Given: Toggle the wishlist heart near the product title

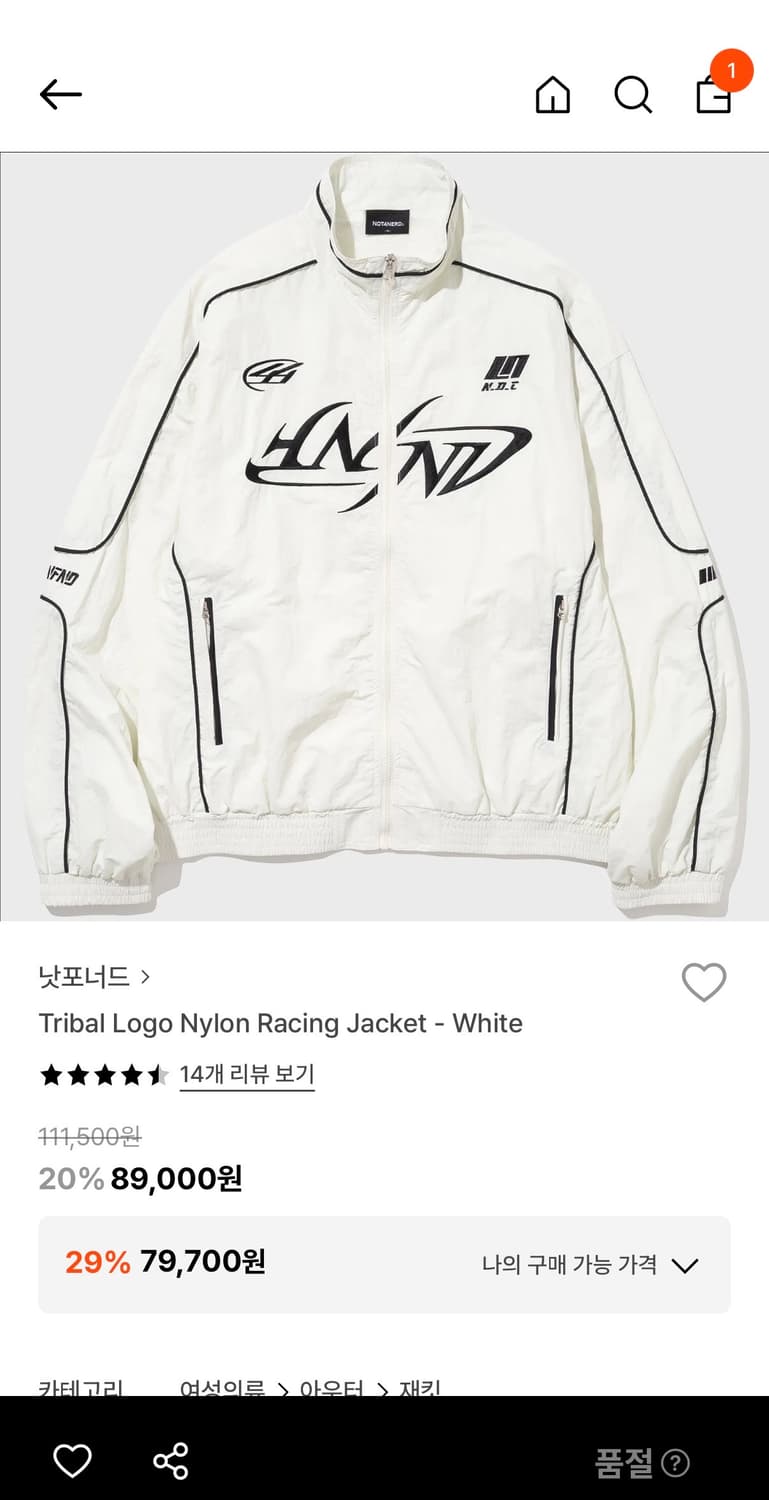Looking at the screenshot, I should (x=704, y=983).
